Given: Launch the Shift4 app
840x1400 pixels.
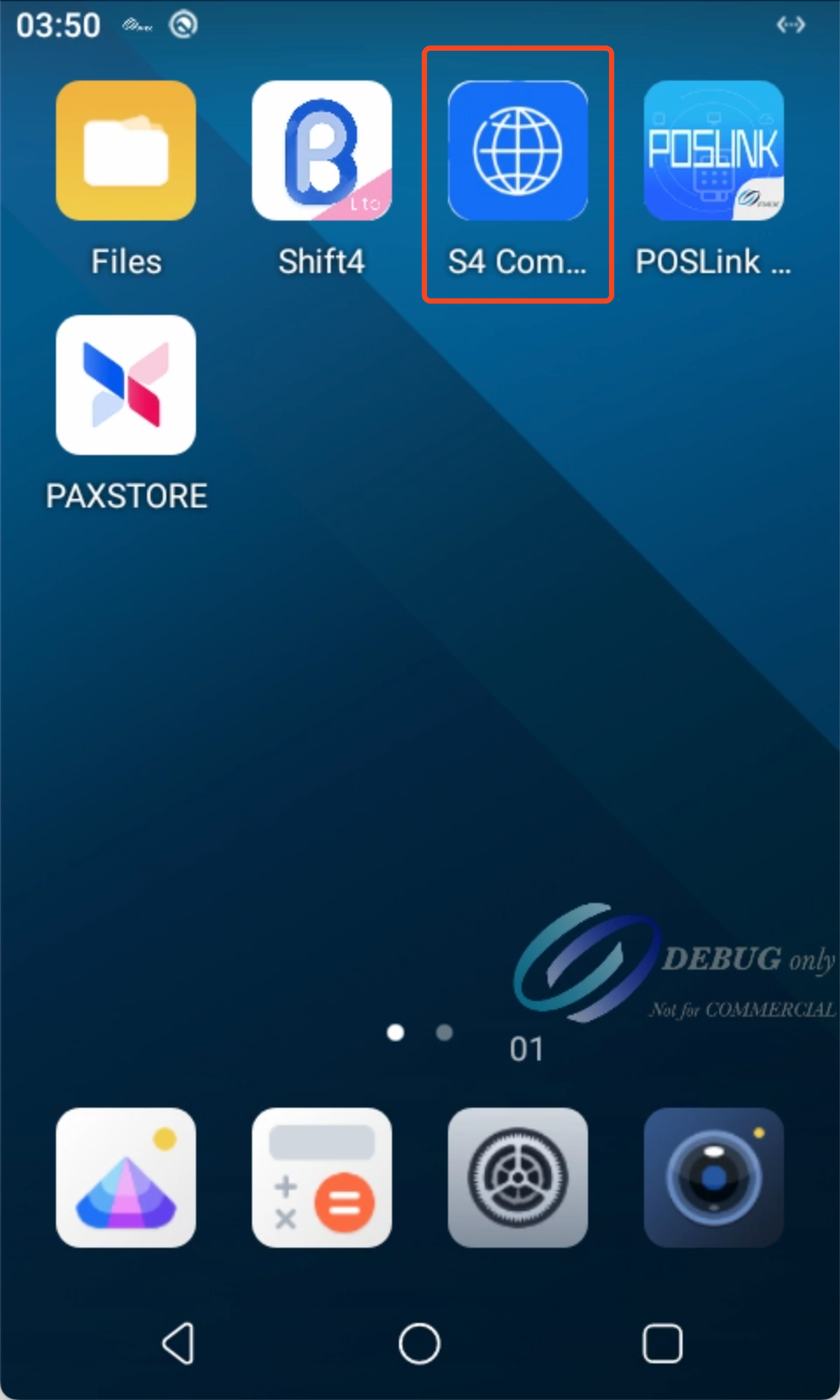Looking at the screenshot, I should [322, 151].
